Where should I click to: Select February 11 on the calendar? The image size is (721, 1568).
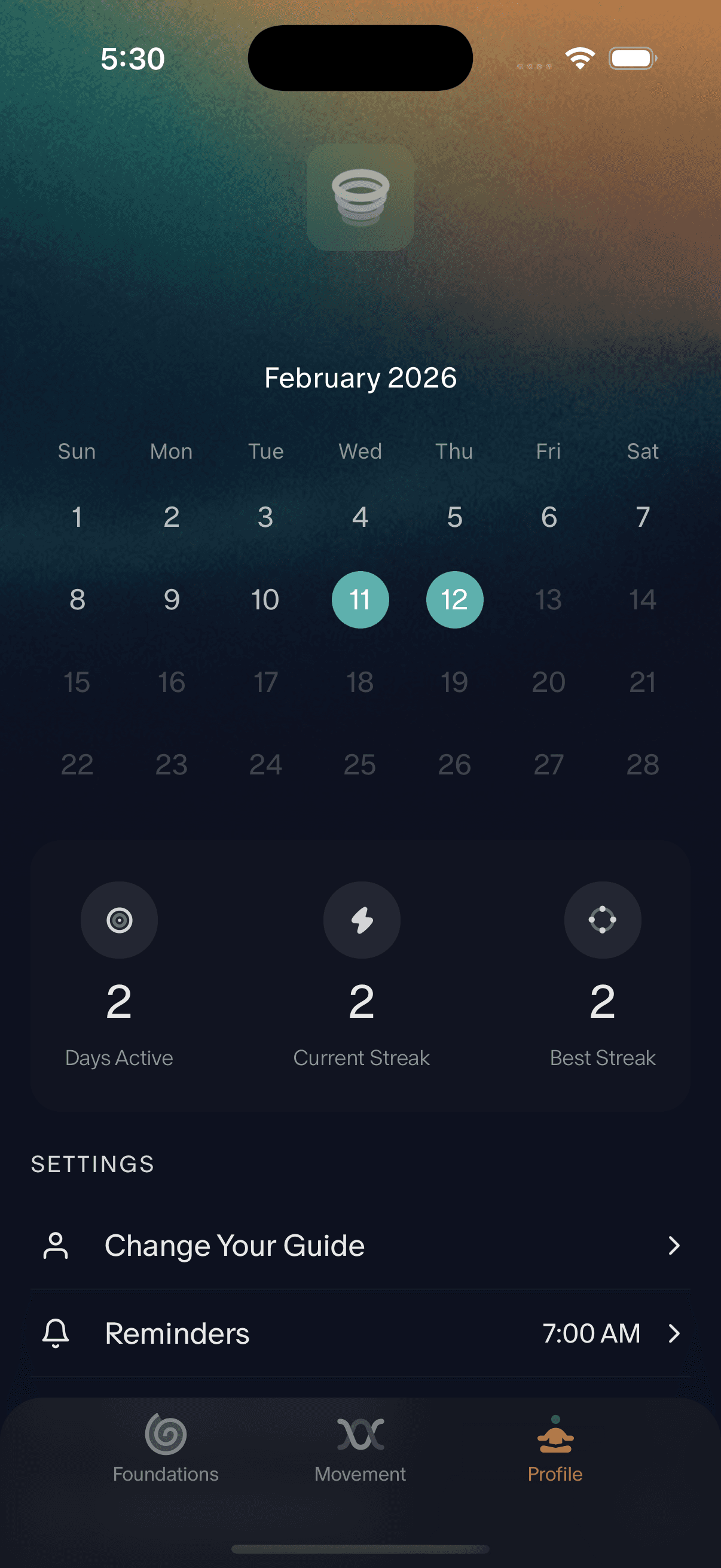360,600
